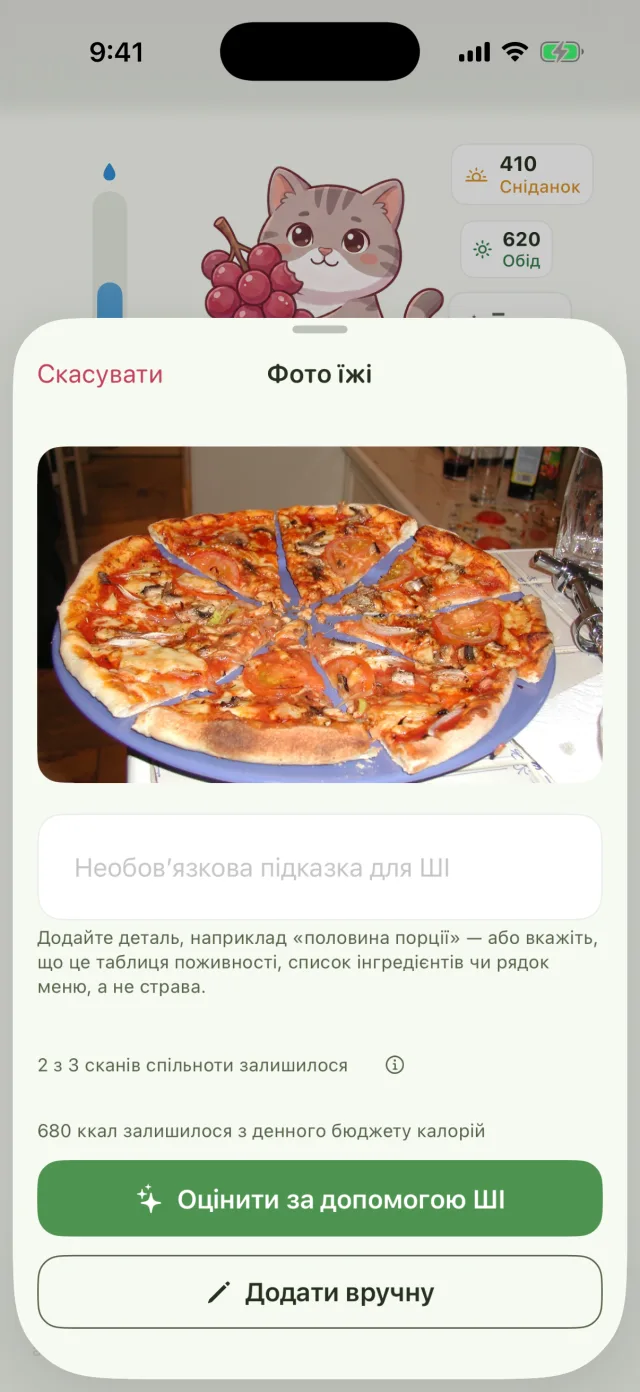Image resolution: width=640 pixels, height=1392 pixels.
Task: Tap Скасувати to cancel the food photo
Action: pyautogui.click(x=100, y=374)
